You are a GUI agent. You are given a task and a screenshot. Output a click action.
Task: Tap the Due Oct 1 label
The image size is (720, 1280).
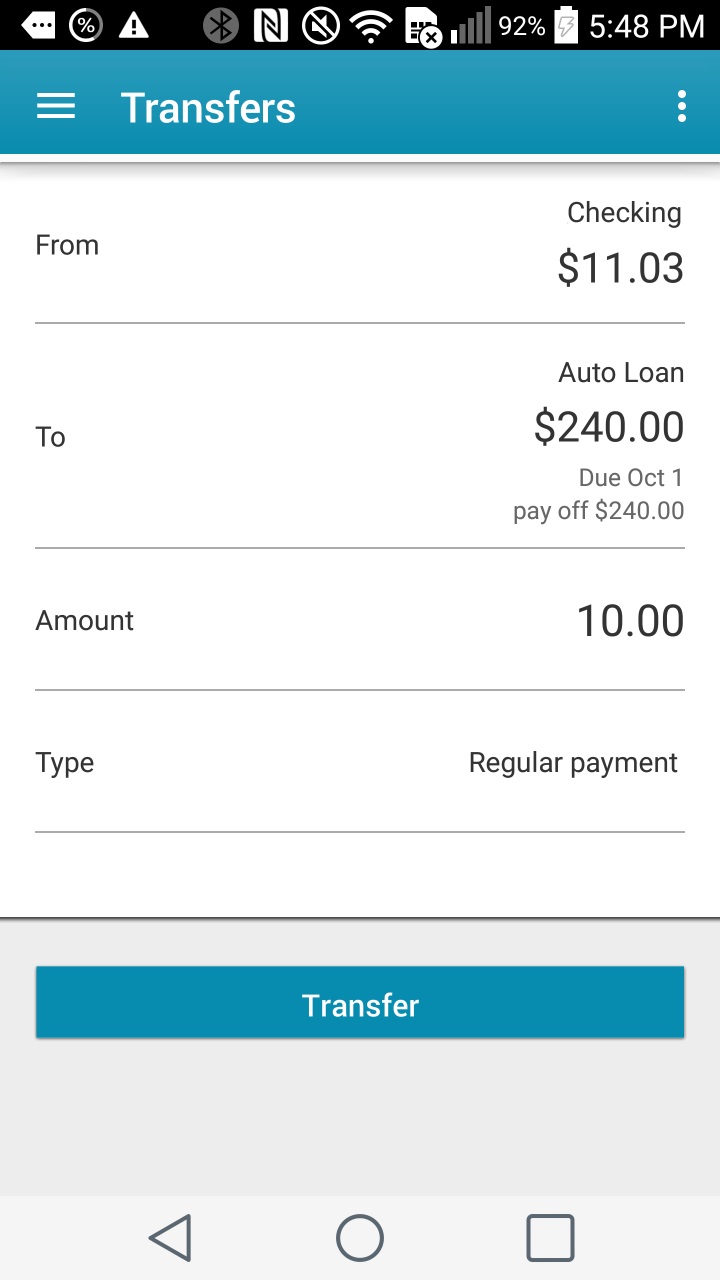point(631,478)
